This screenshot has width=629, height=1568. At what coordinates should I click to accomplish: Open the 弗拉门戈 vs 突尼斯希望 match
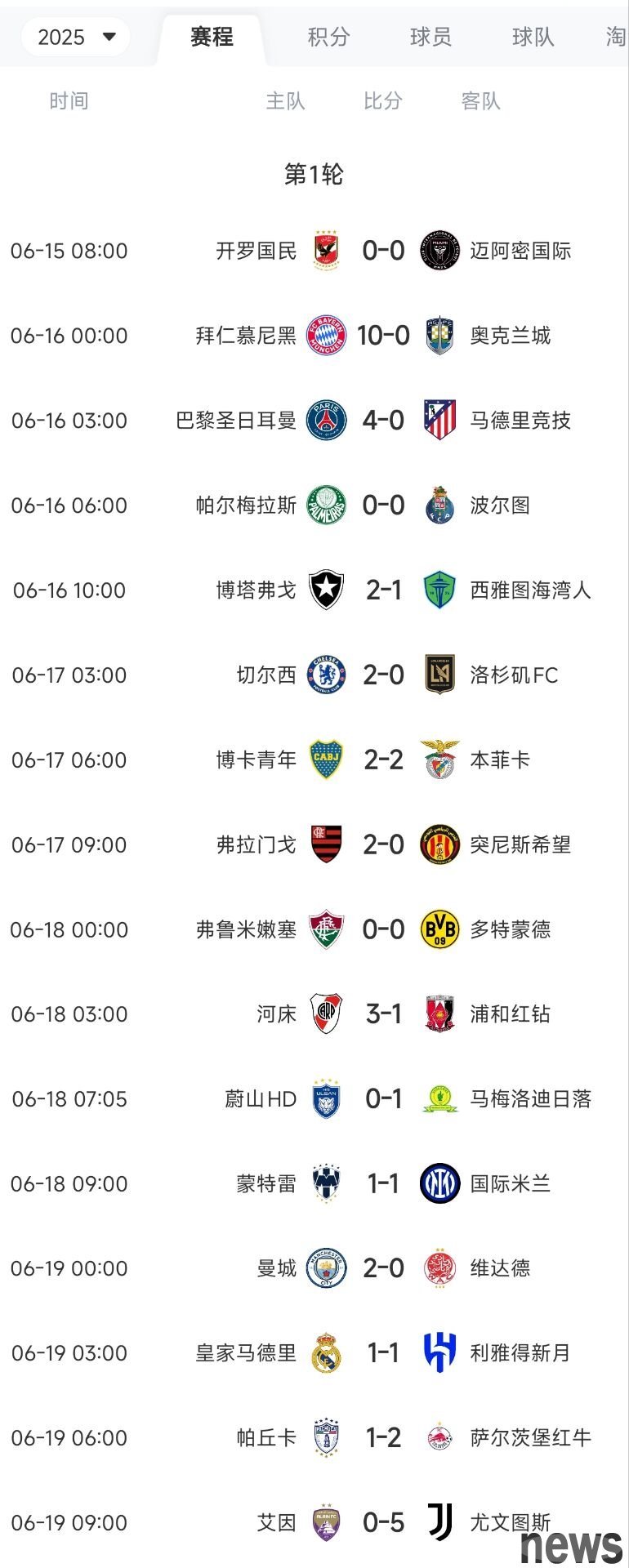(x=383, y=845)
